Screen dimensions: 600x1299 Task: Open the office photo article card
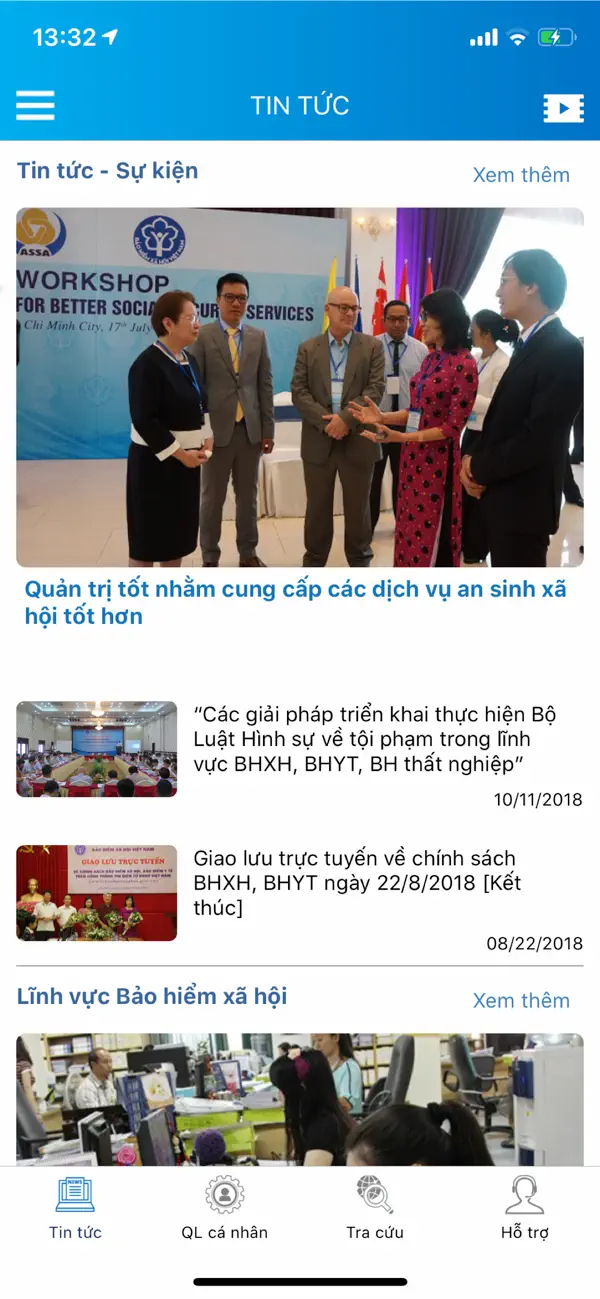300,1098
